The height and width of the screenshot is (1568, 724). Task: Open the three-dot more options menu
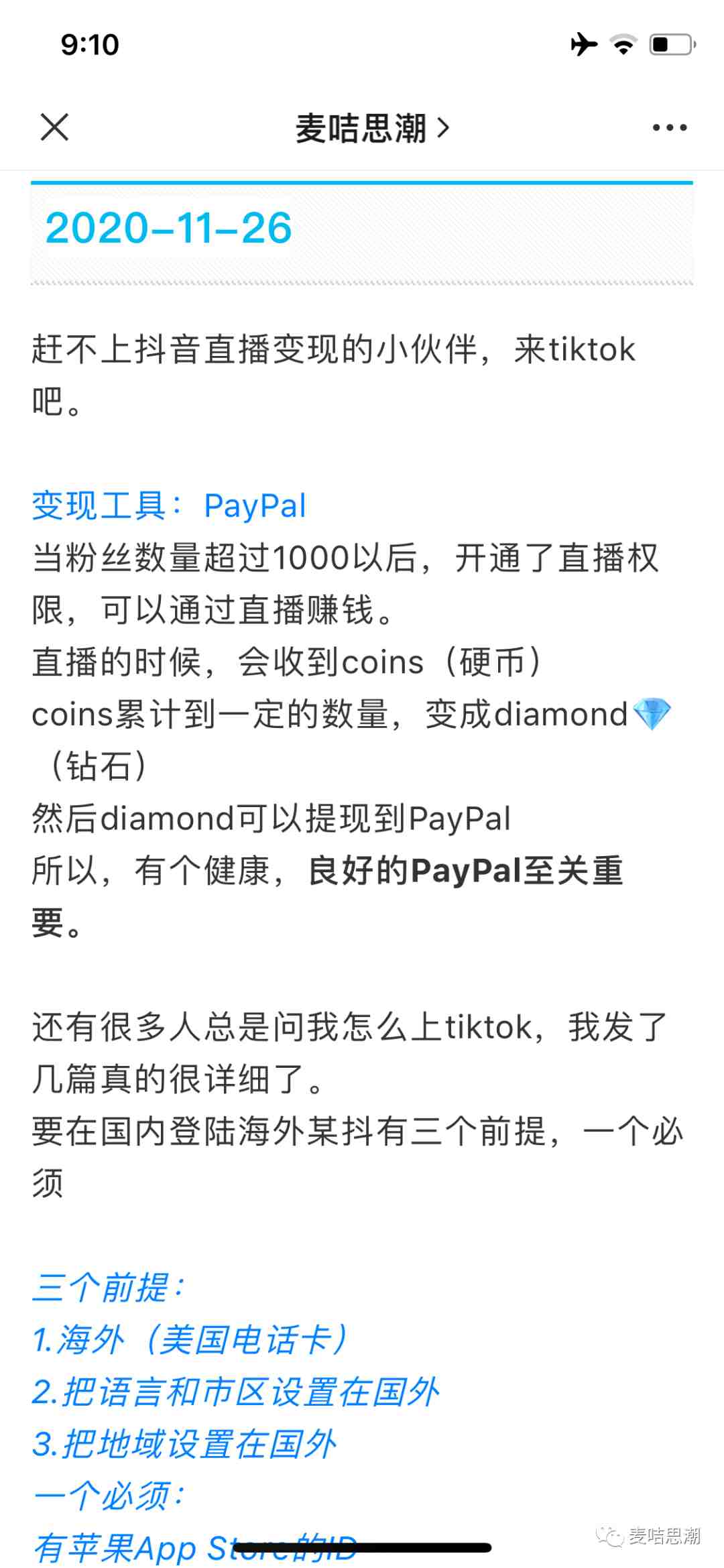[x=669, y=127]
